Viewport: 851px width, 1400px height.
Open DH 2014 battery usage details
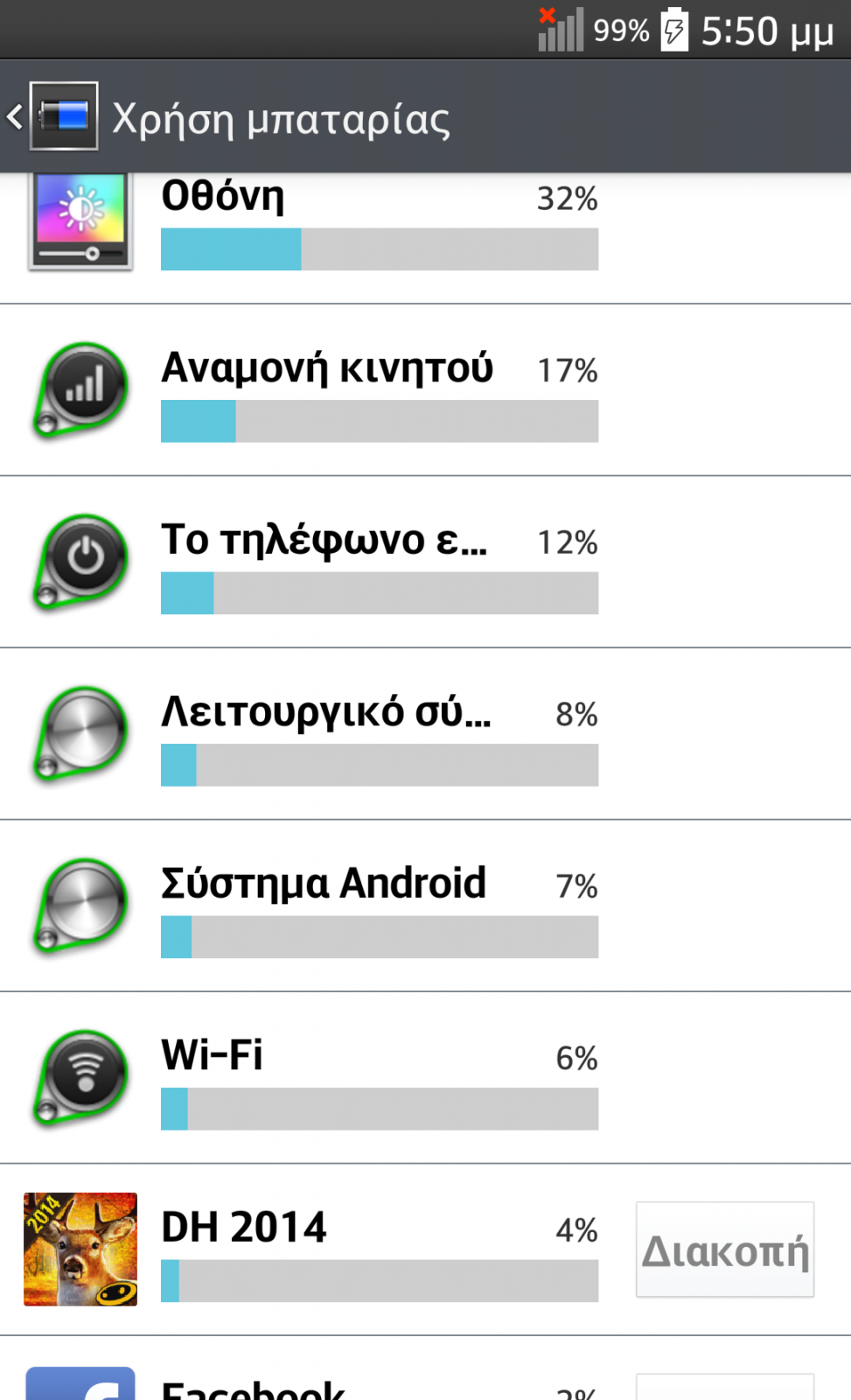click(315, 1250)
